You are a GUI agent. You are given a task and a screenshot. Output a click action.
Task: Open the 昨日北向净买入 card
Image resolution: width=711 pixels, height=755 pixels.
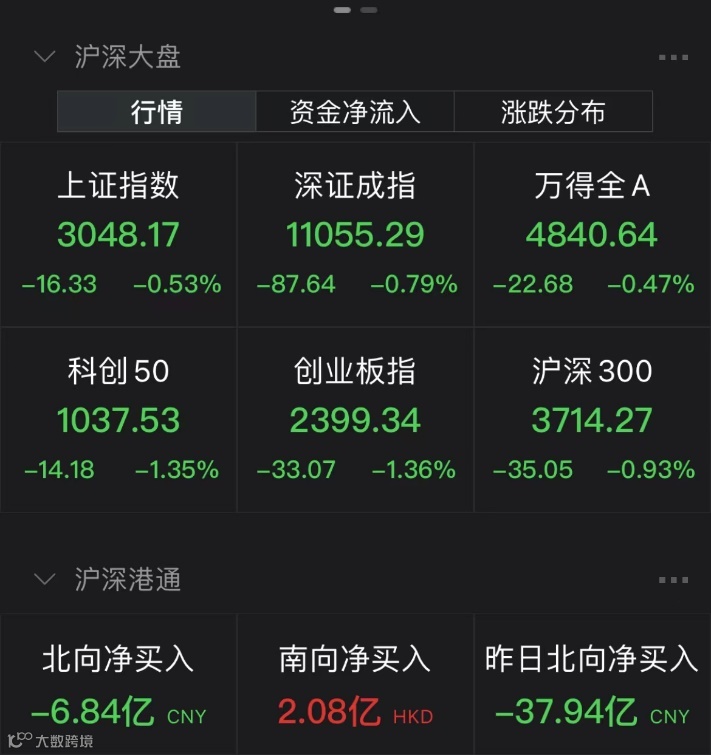[x=592, y=685]
